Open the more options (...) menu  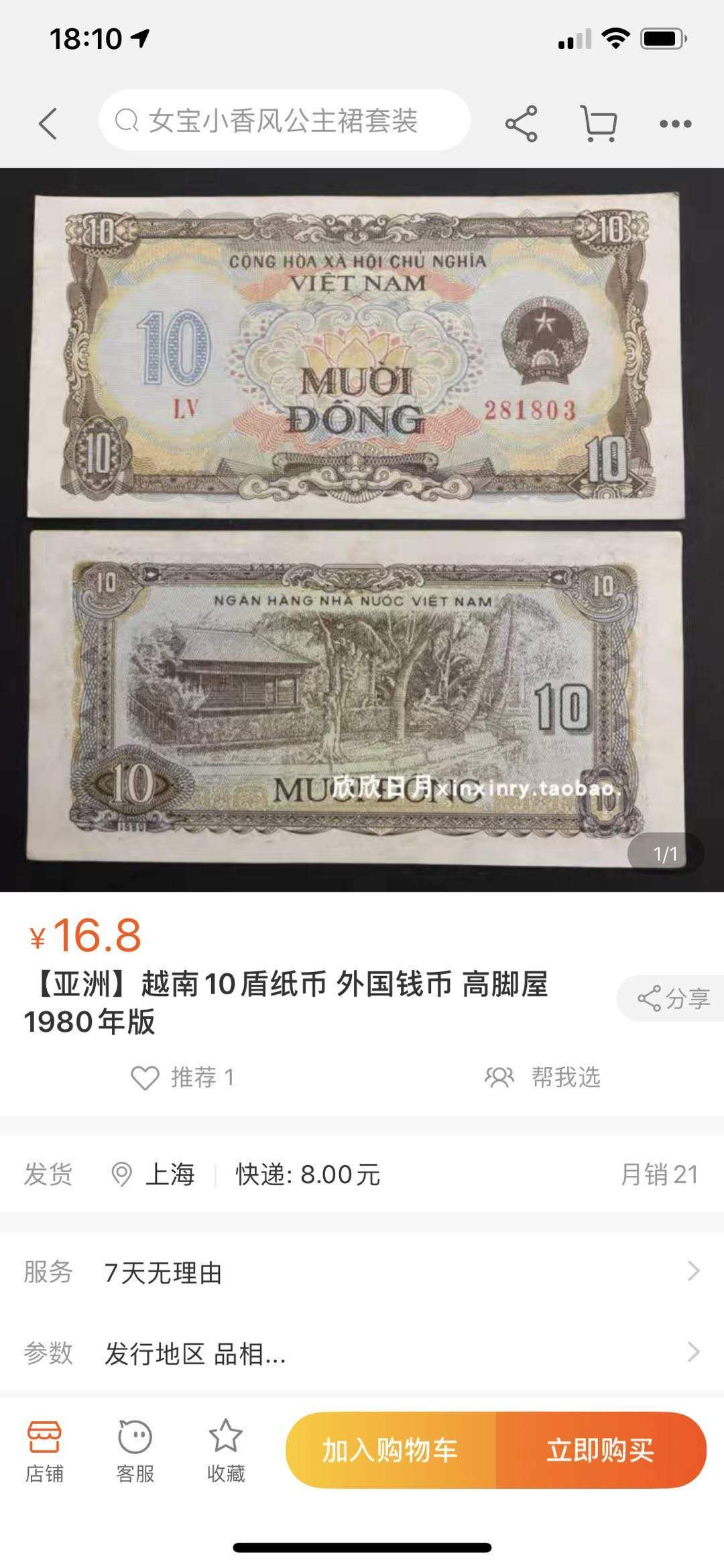pos(676,123)
